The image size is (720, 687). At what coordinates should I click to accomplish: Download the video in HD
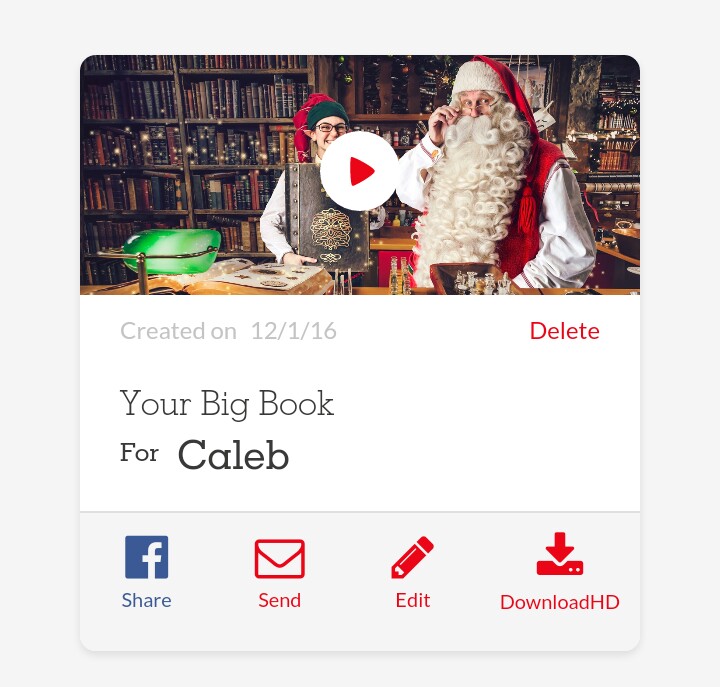coord(560,572)
